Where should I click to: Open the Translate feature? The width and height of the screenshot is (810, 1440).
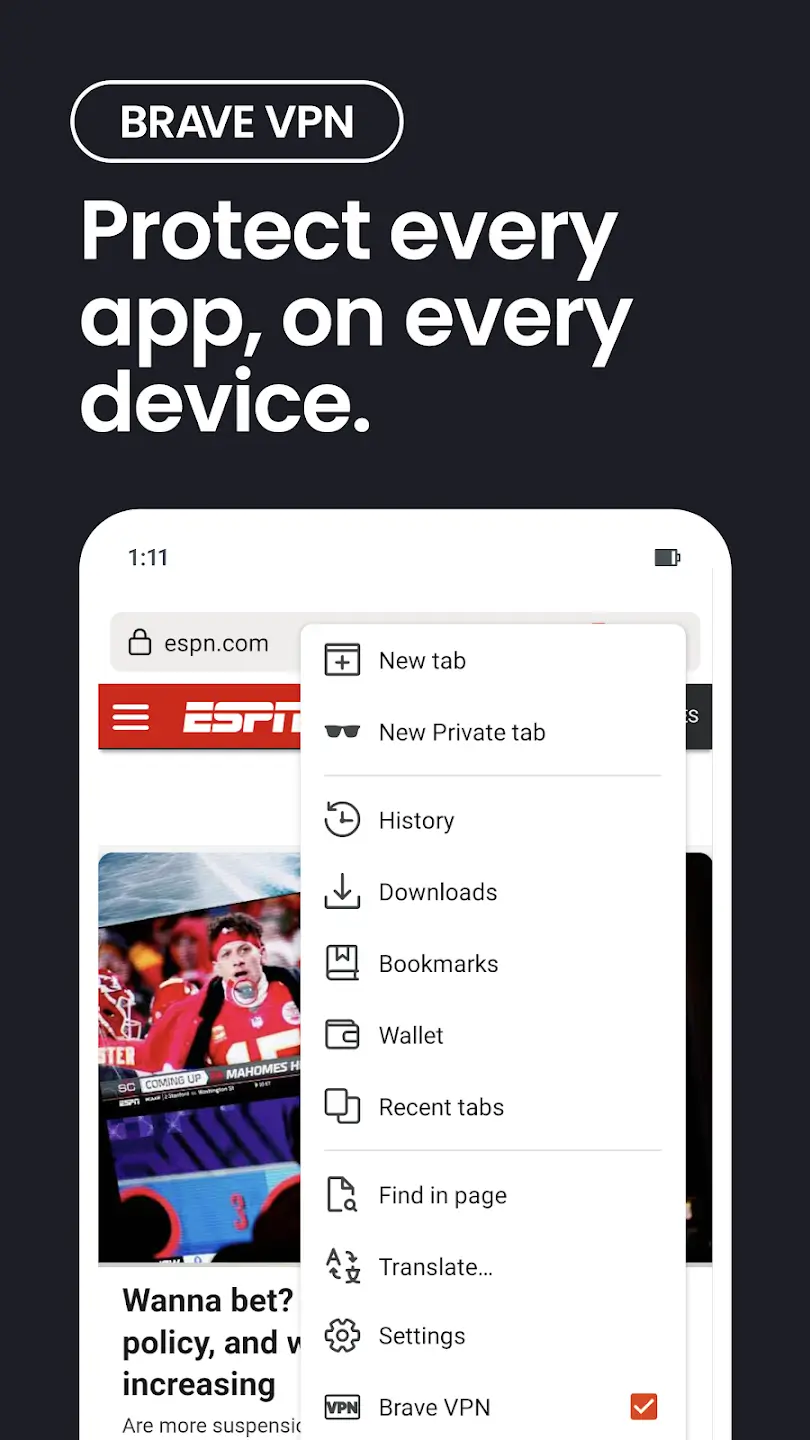click(x=434, y=1267)
